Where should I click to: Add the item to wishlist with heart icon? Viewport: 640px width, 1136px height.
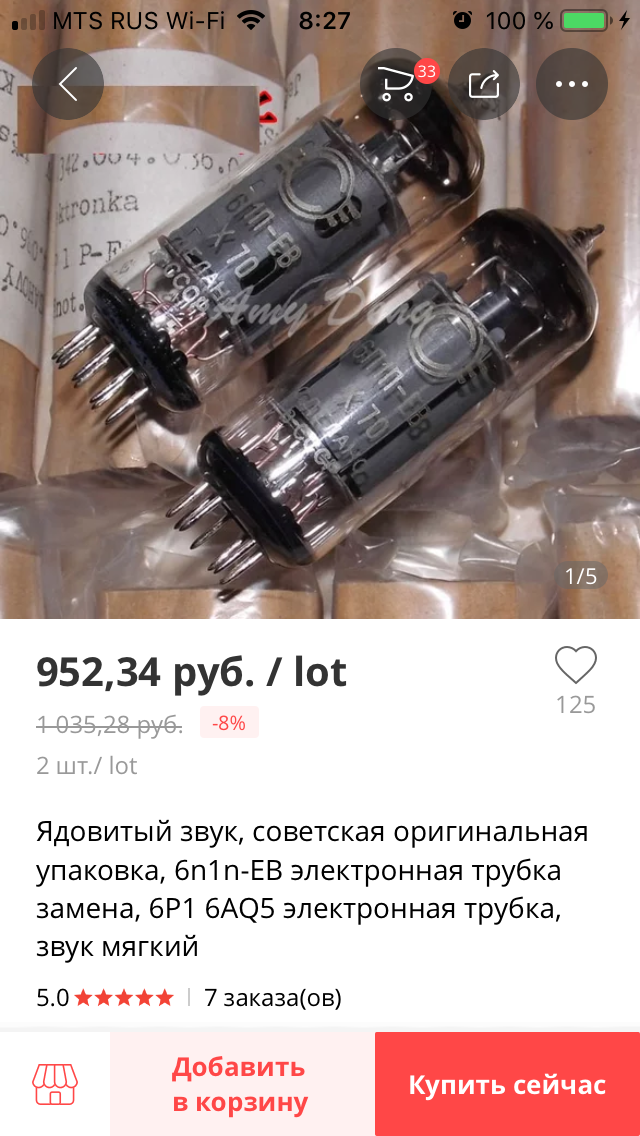pyautogui.click(x=576, y=665)
